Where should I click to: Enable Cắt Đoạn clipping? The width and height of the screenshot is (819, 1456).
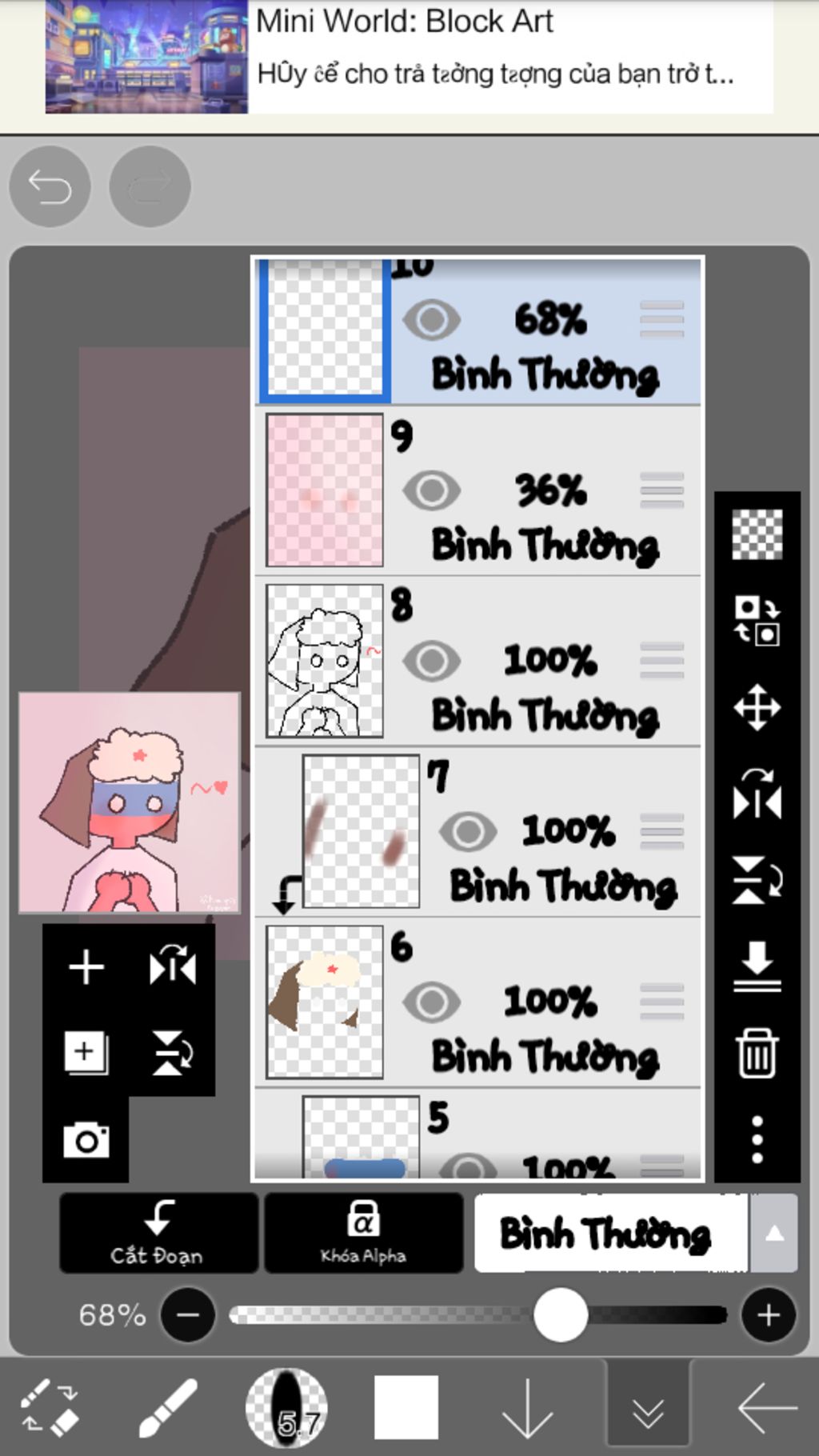click(x=158, y=1233)
